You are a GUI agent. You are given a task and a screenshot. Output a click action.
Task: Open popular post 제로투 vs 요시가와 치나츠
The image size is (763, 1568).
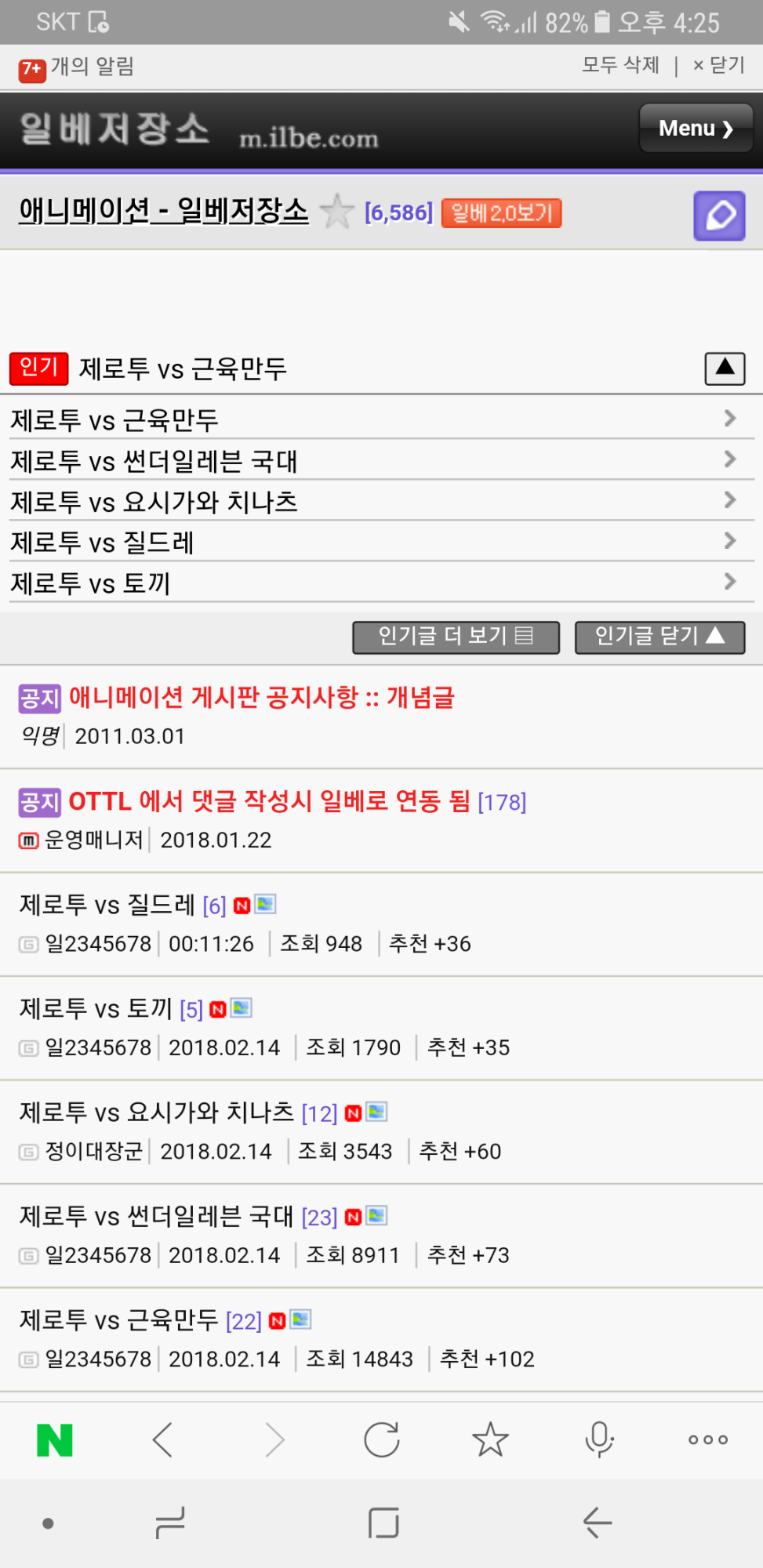tap(154, 502)
